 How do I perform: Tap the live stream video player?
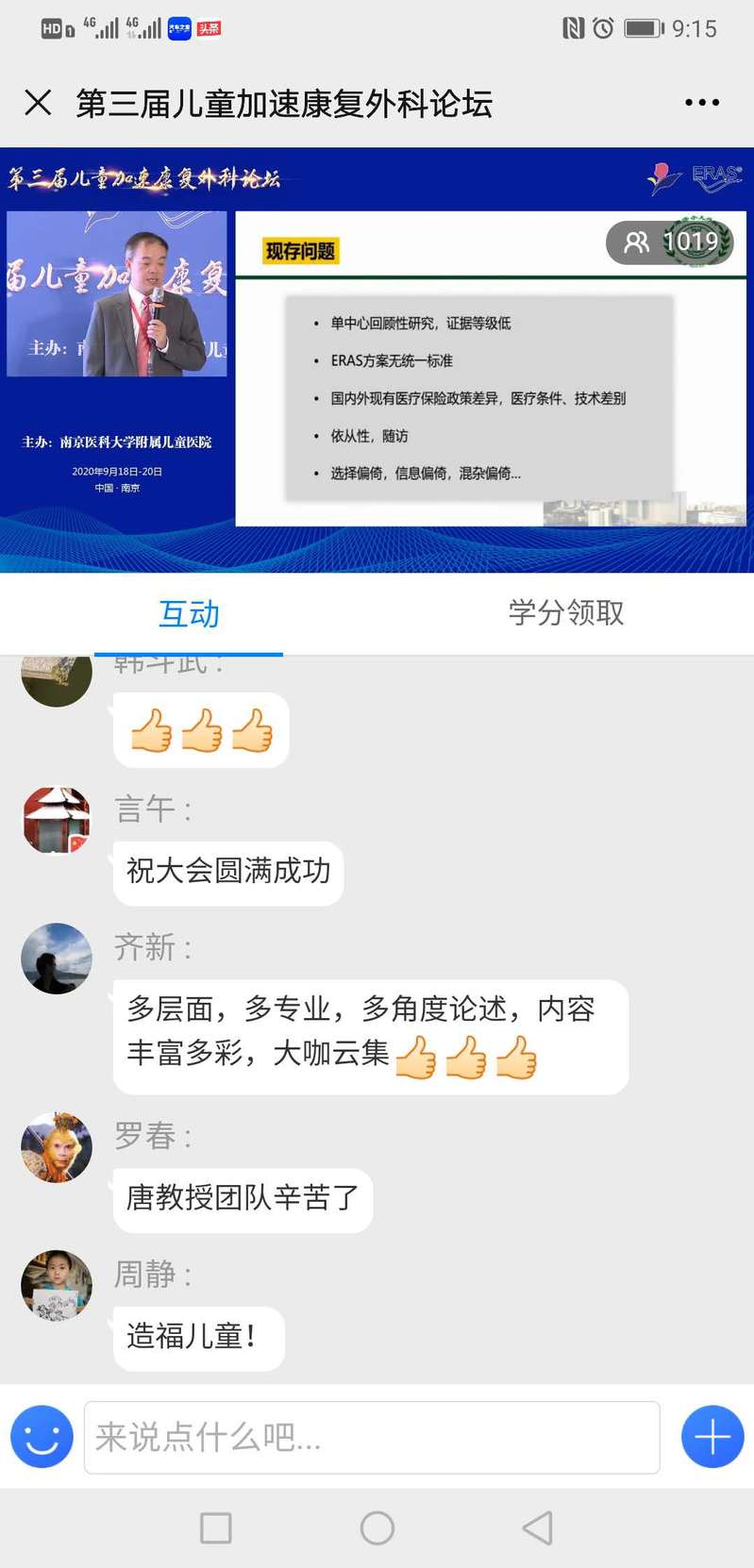click(x=377, y=360)
